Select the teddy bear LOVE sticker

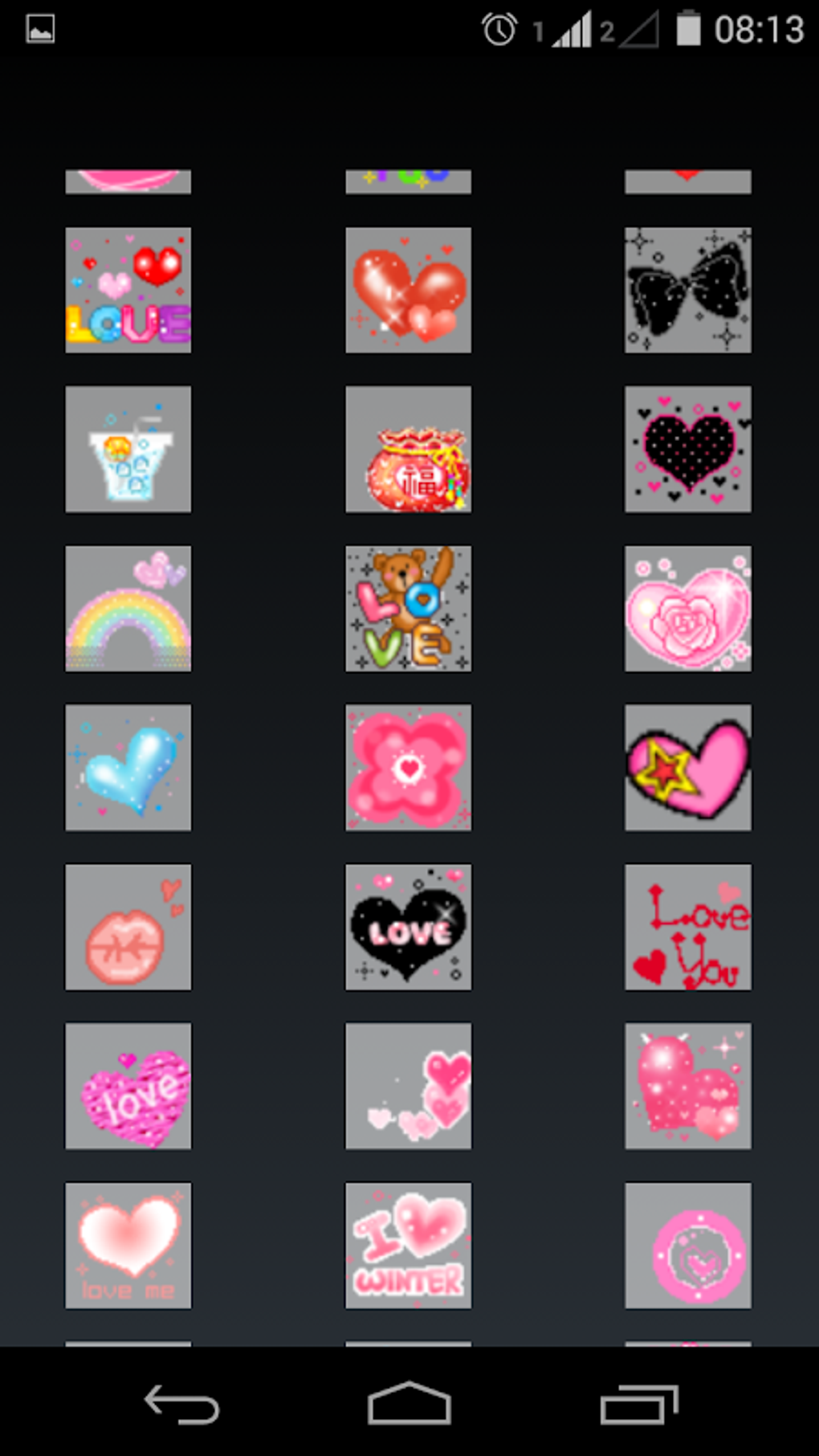pyautogui.click(x=409, y=609)
